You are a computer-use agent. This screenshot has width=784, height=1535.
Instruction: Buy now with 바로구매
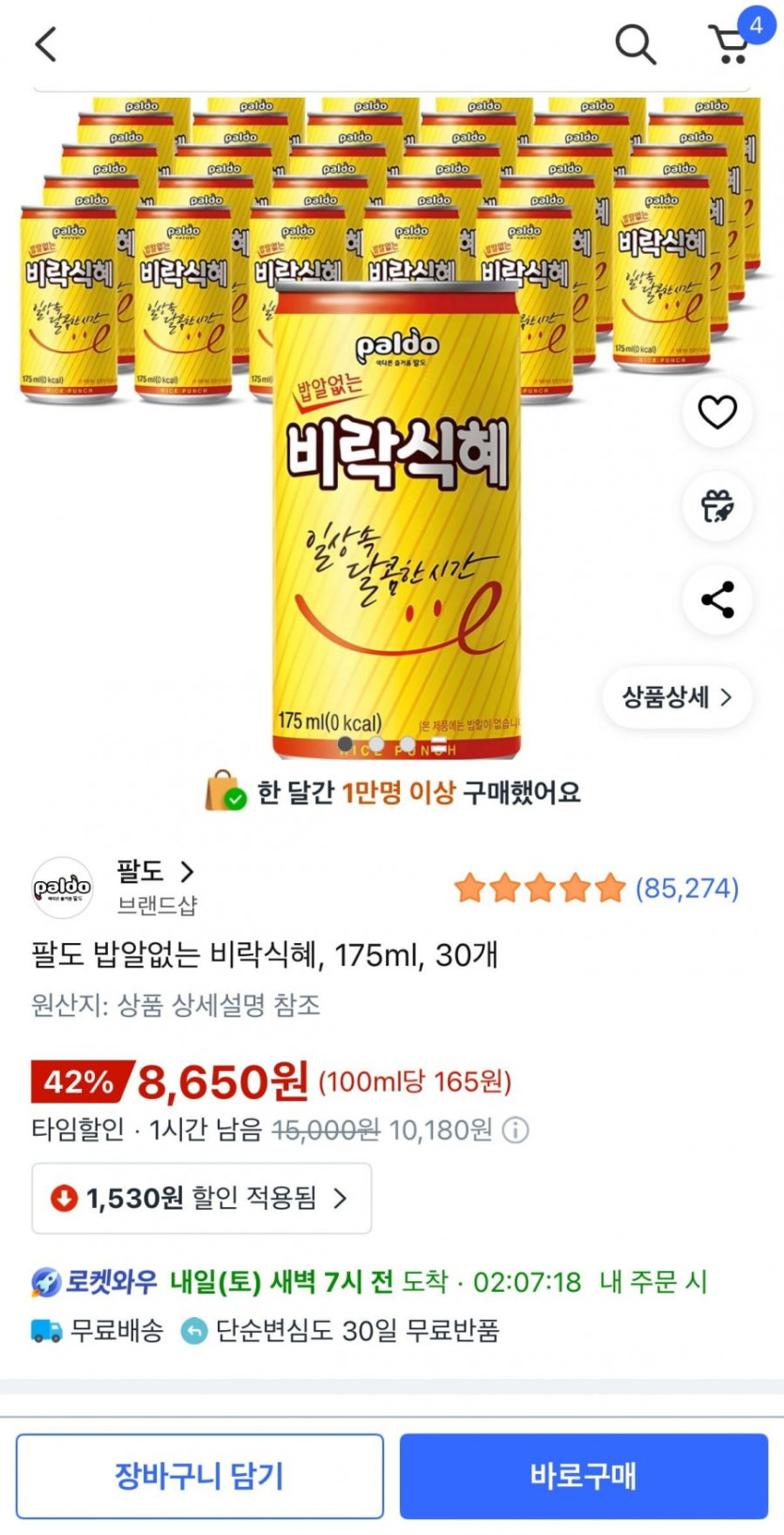[583, 1476]
